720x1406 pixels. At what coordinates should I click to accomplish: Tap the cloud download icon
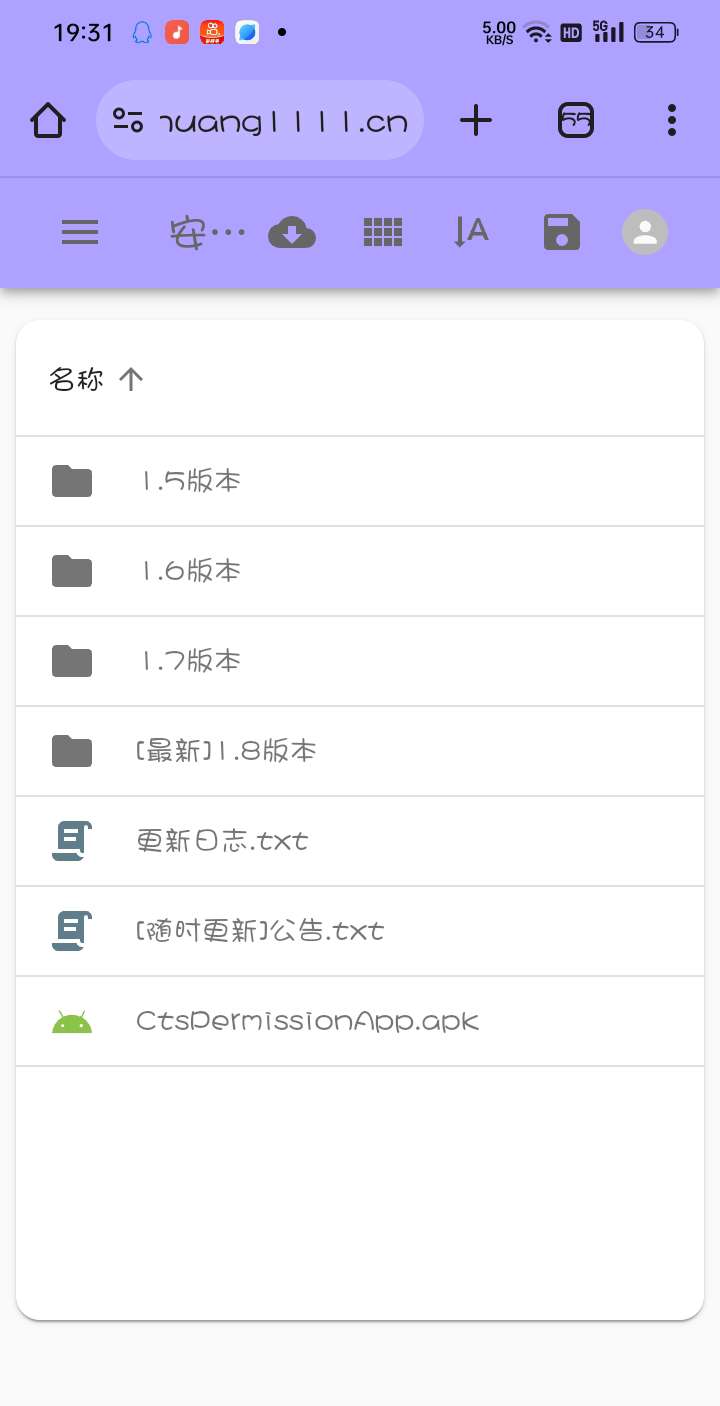(x=292, y=233)
